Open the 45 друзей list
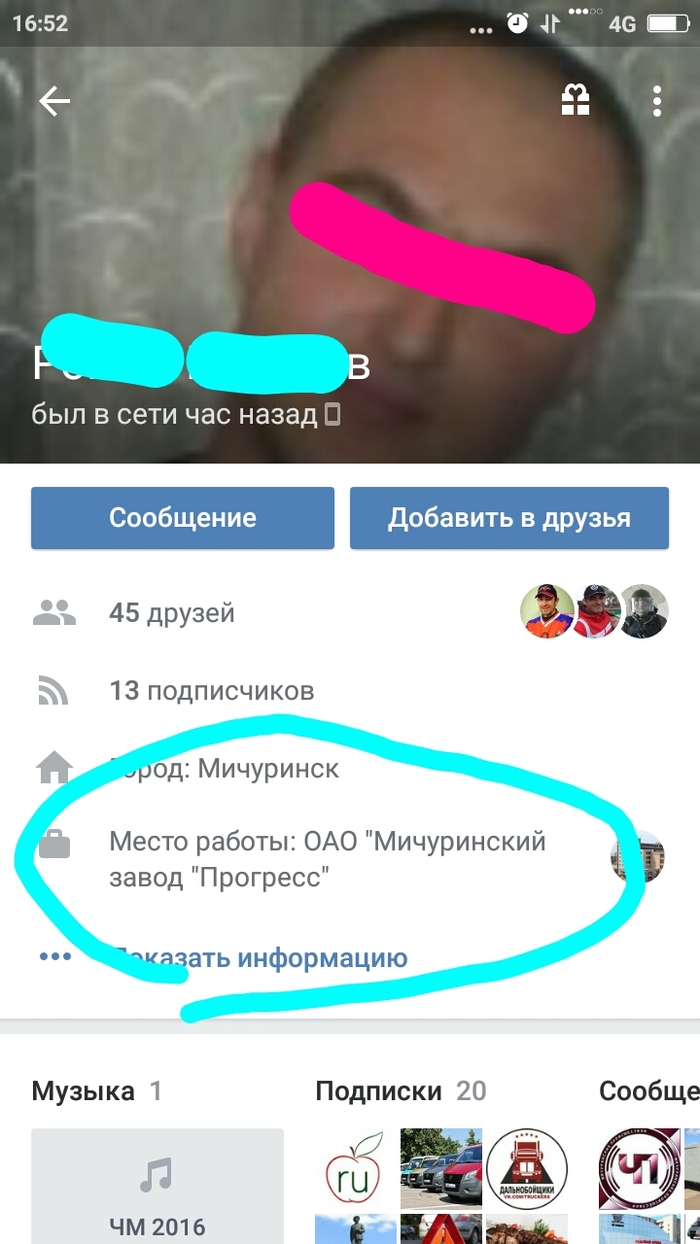This screenshot has height=1244, width=700. [x=172, y=612]
